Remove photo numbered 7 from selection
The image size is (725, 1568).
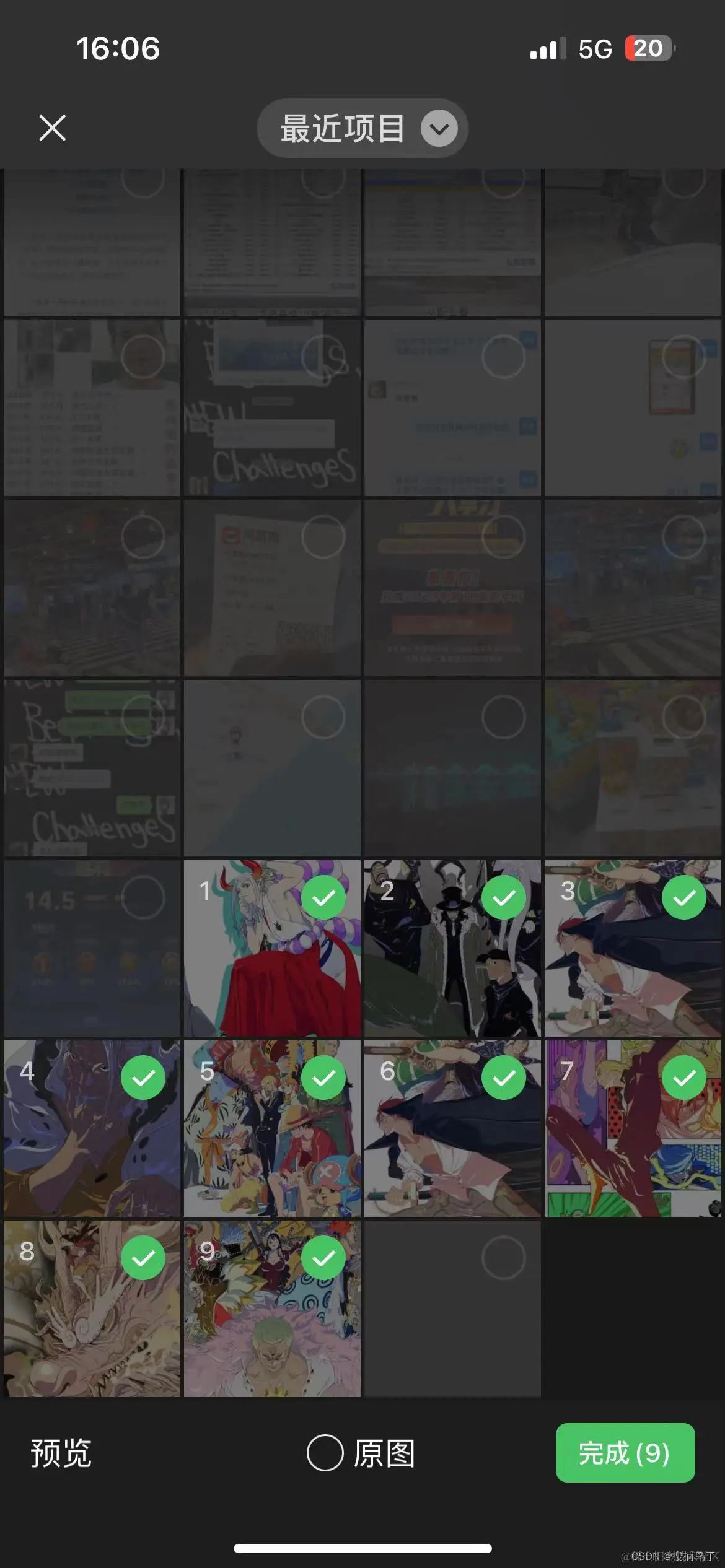click(x=684, y=1078)
